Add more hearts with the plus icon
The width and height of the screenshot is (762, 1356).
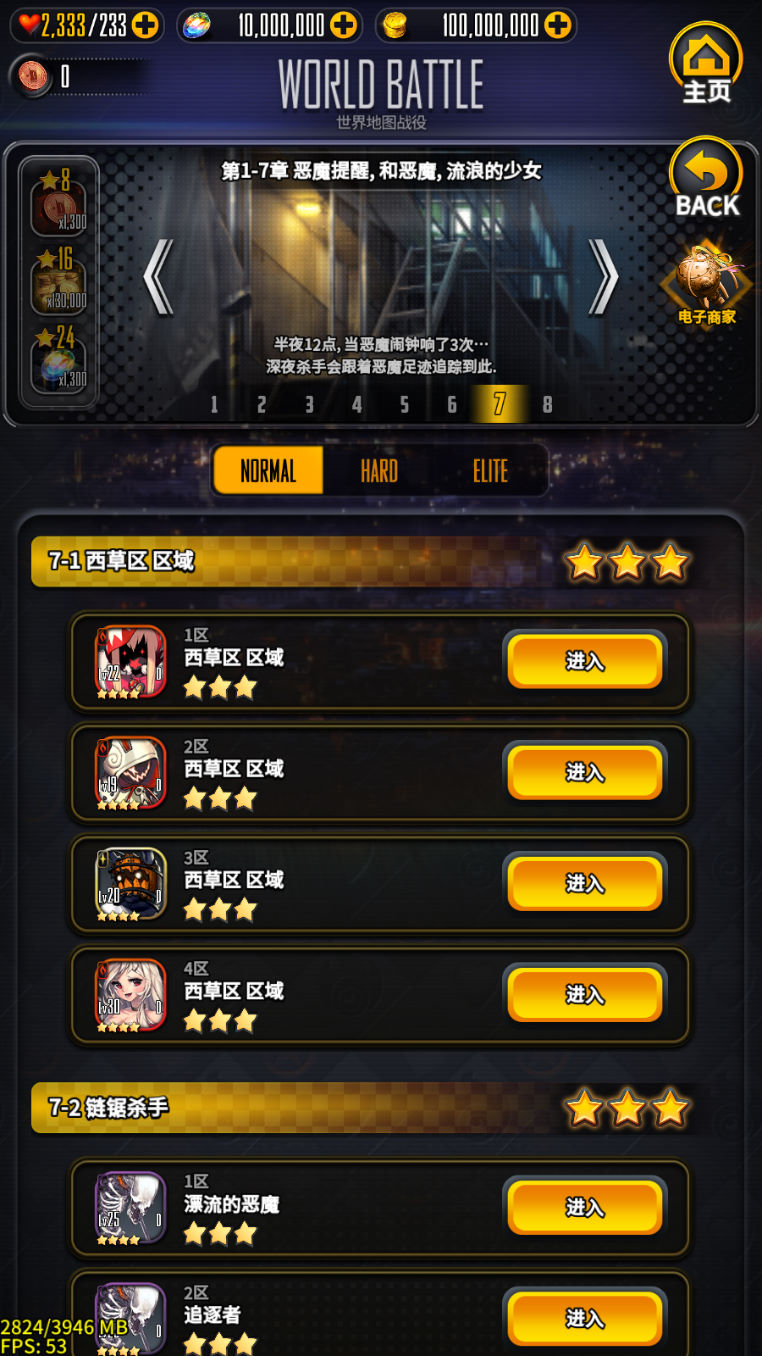(145, 25)
